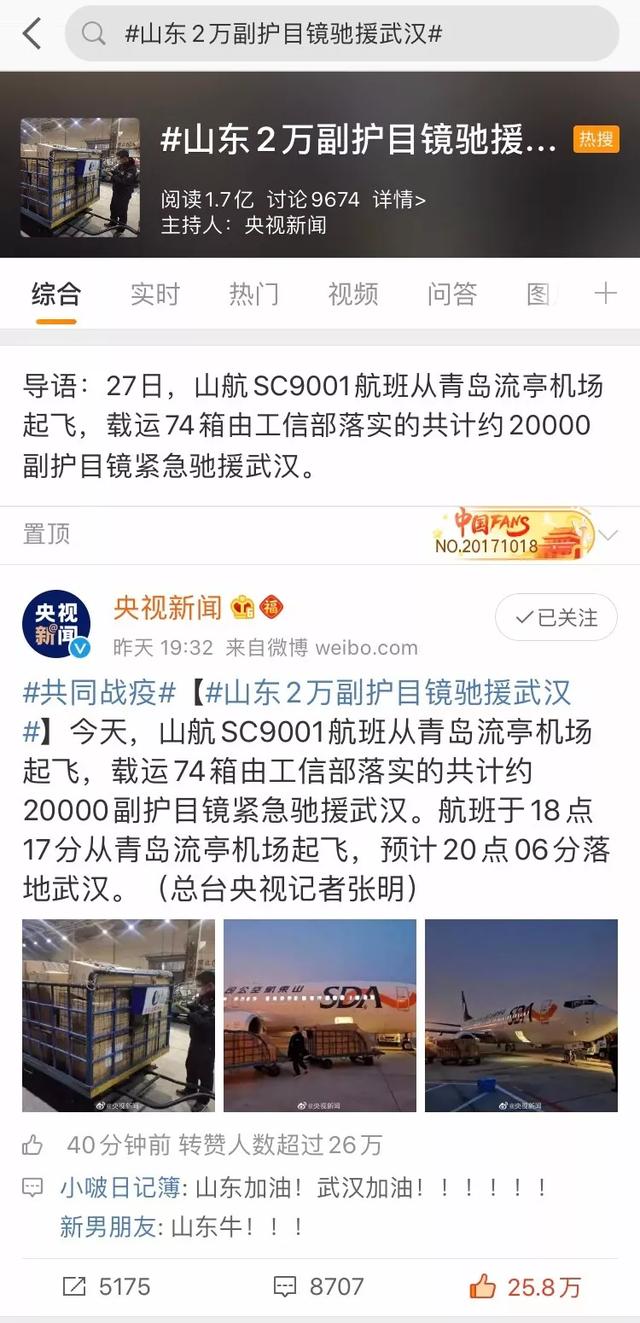
Task: Tap the 已关注 follow button
Action: pyautogui.click(x=556, y=618)
